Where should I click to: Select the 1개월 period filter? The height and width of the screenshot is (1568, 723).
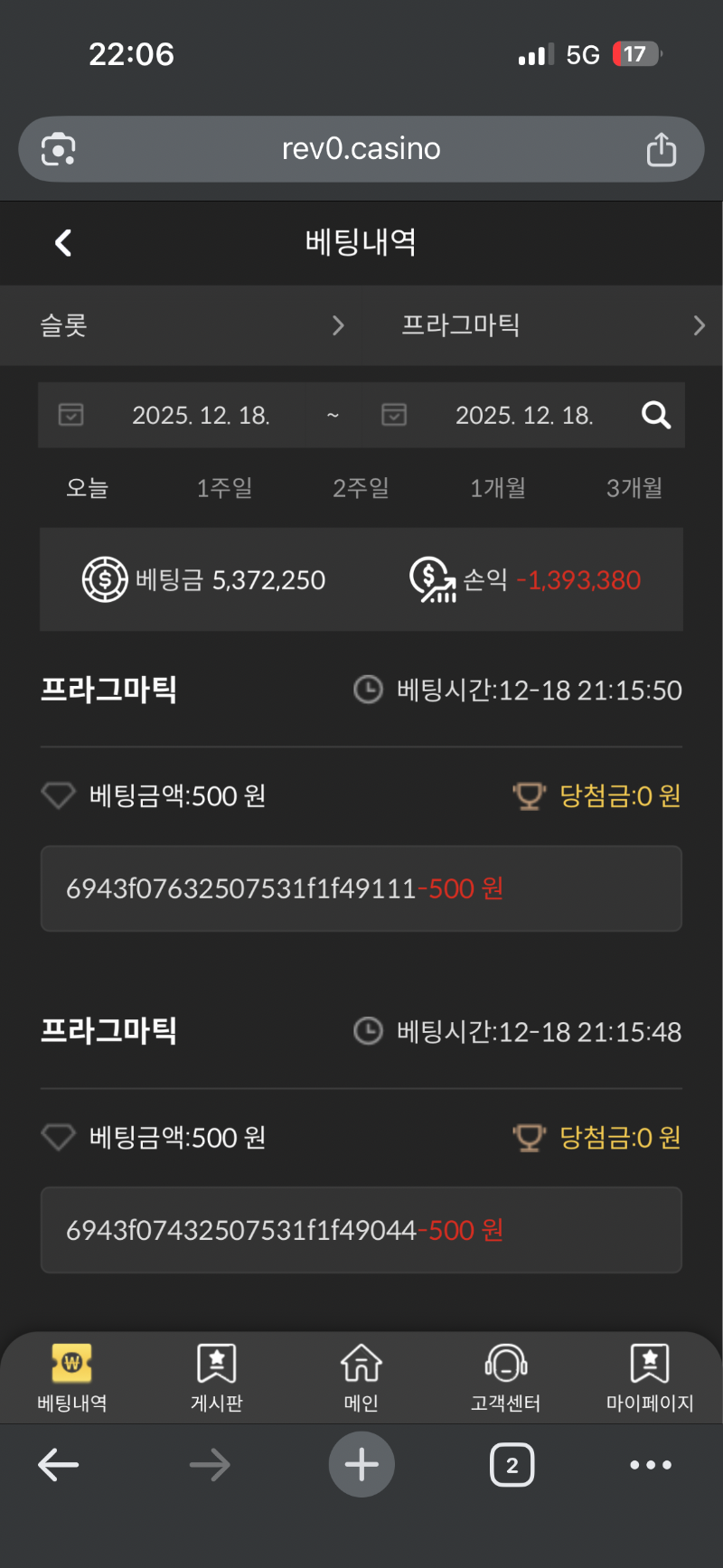497,488
